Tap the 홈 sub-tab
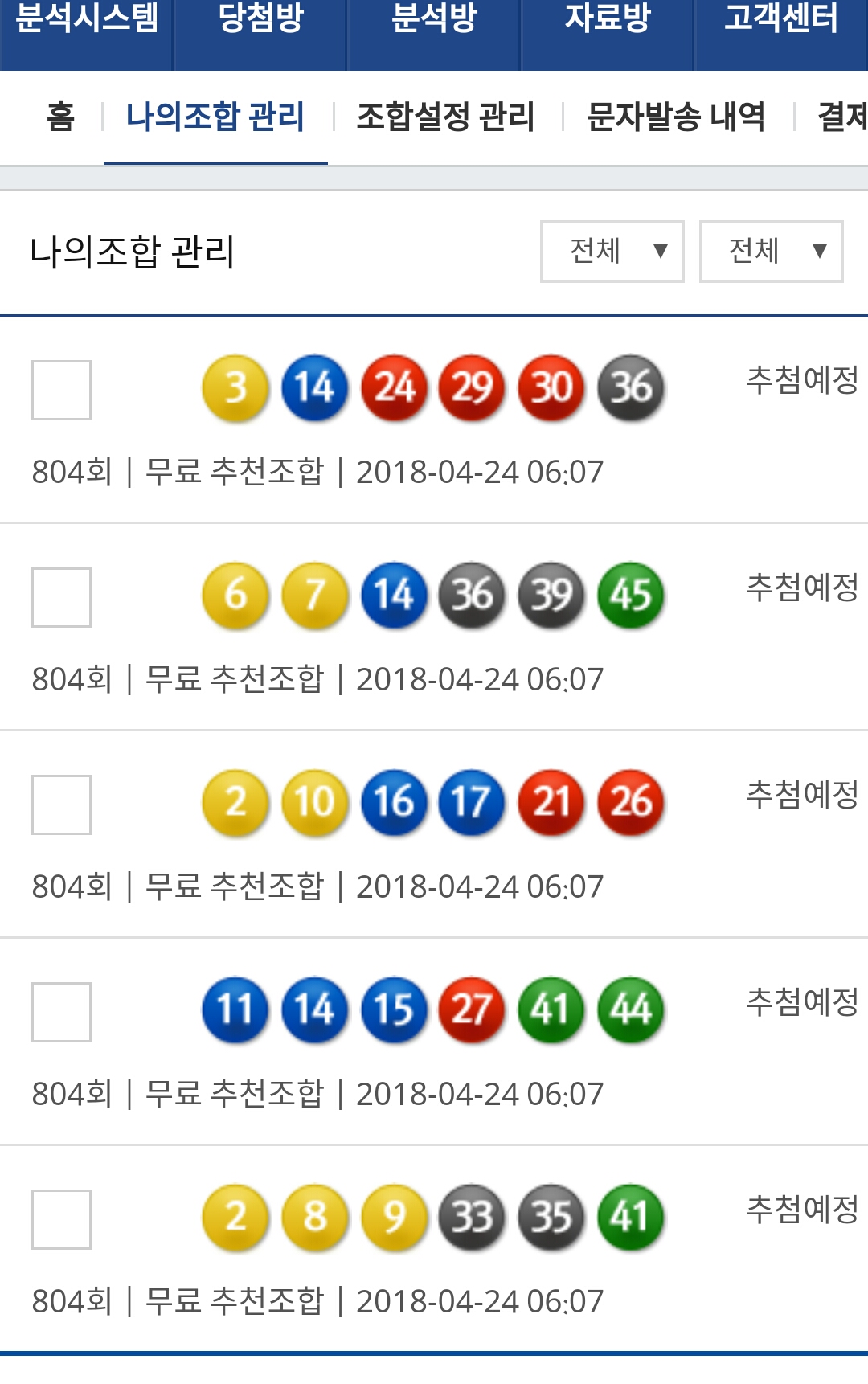The width and height of the screenshot is (868, 1384). click(x=61, y=117)
